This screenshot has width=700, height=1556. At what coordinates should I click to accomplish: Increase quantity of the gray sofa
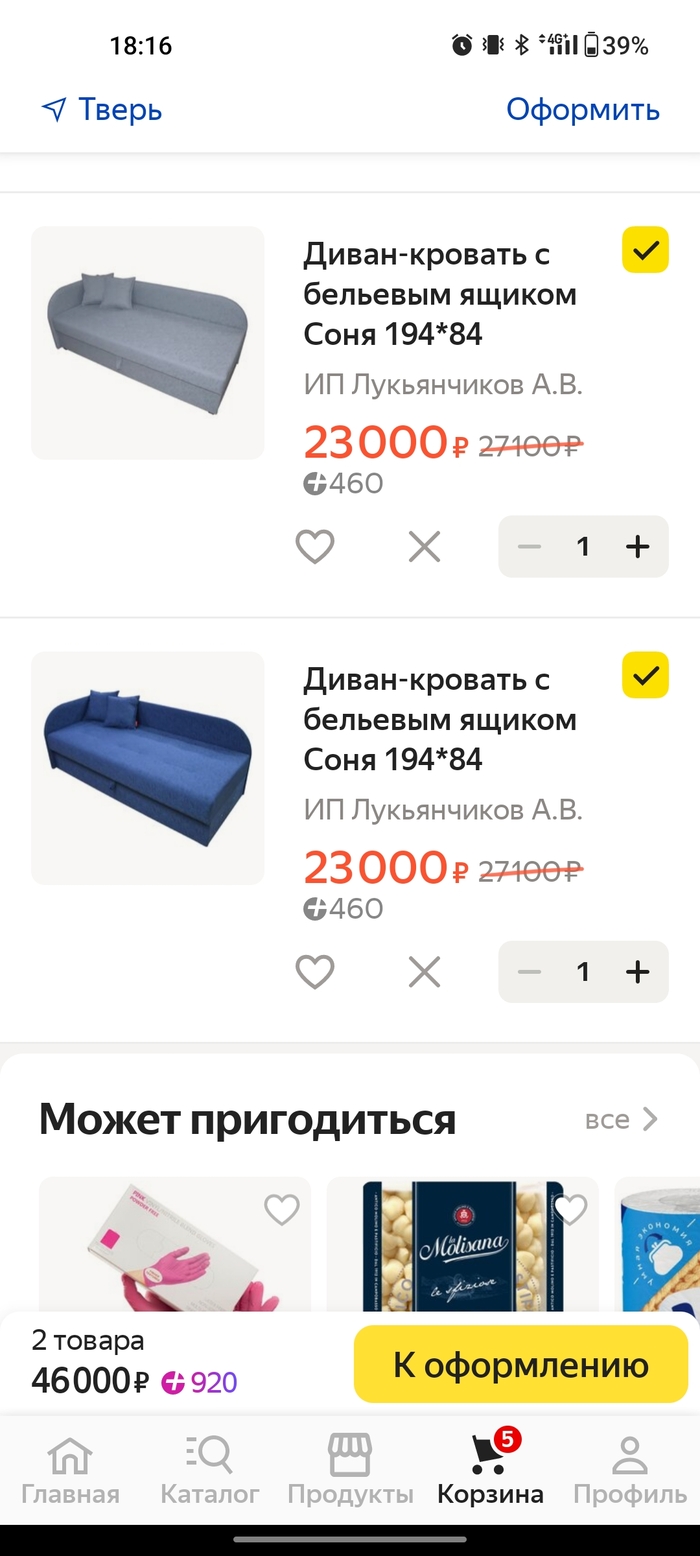point(637,547)
